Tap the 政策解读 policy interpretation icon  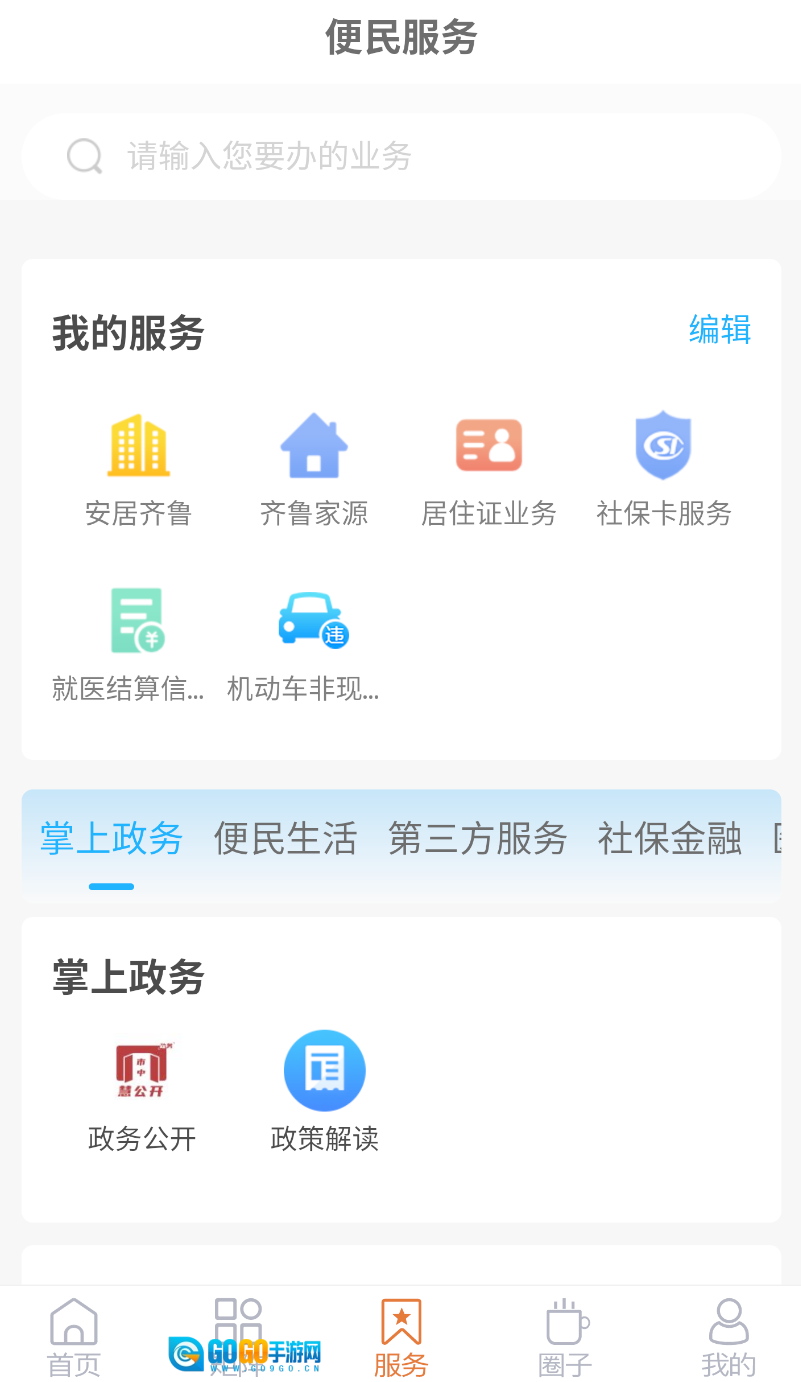click(324, 1069)
